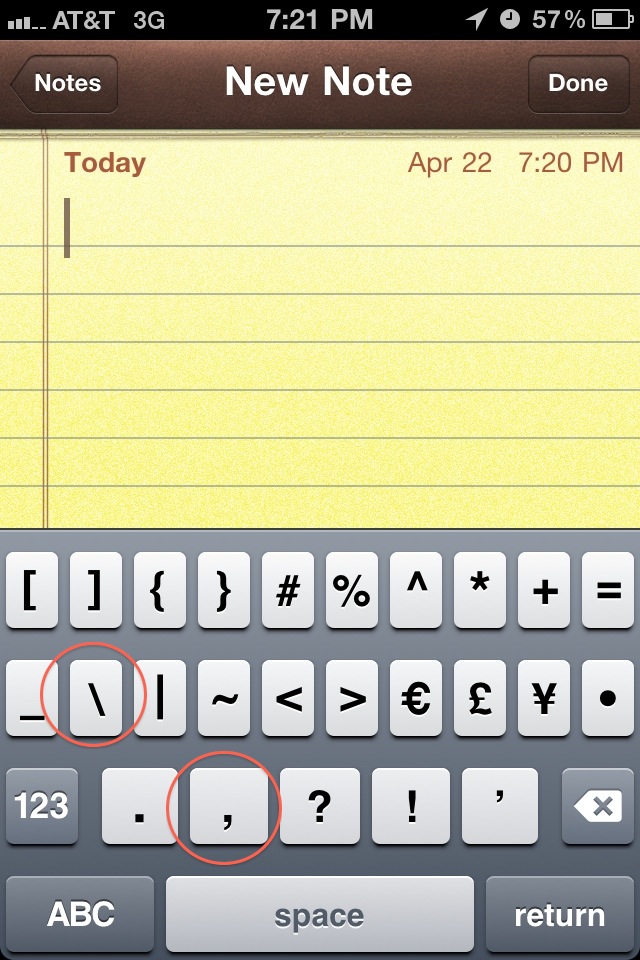Type the question mark key
Image resolution: width=640 pixels, height=960 pixels.
pyautogui.click(x=319, y=807)
